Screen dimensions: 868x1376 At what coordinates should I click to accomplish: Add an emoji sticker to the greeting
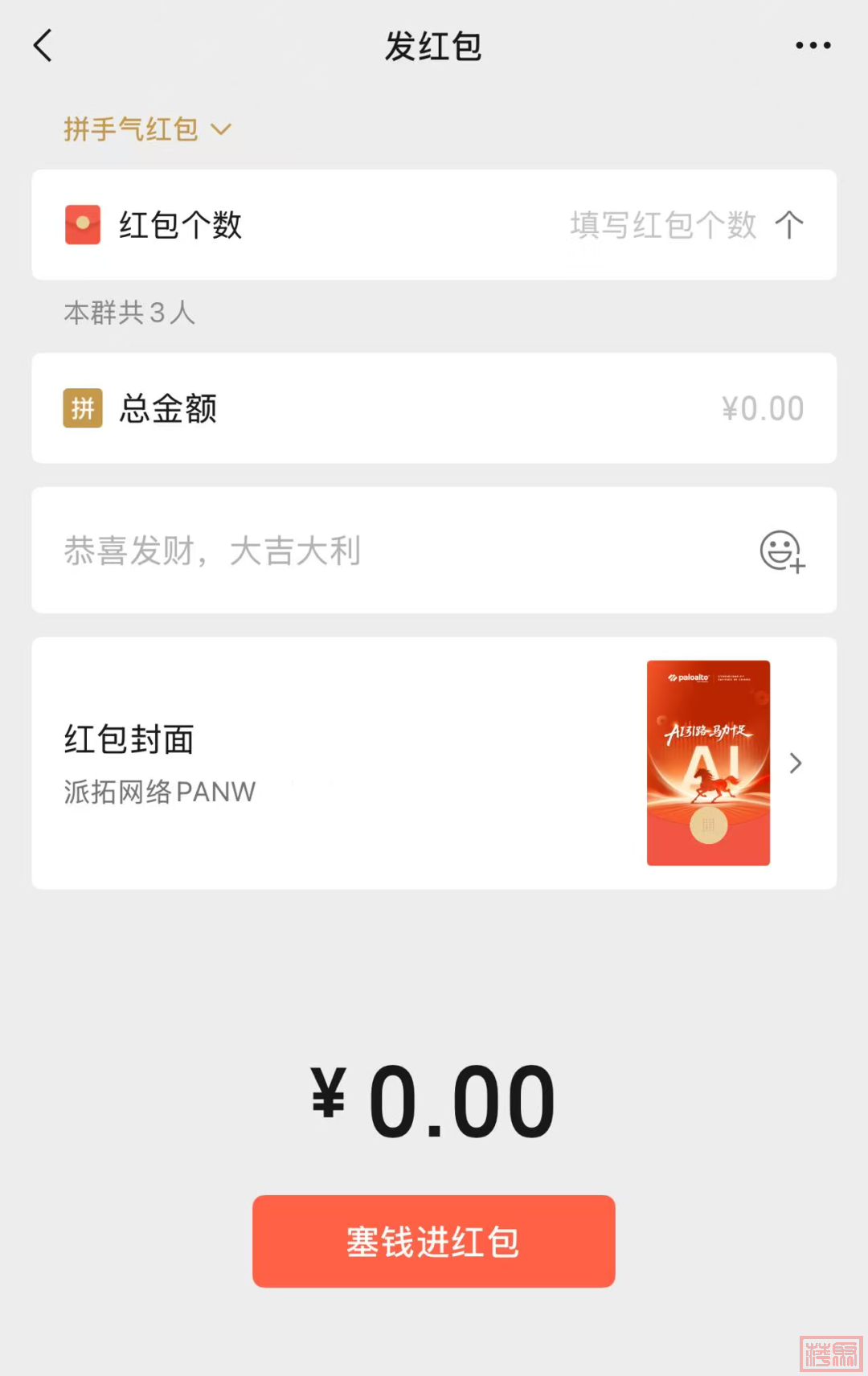(x=781, y=551)
